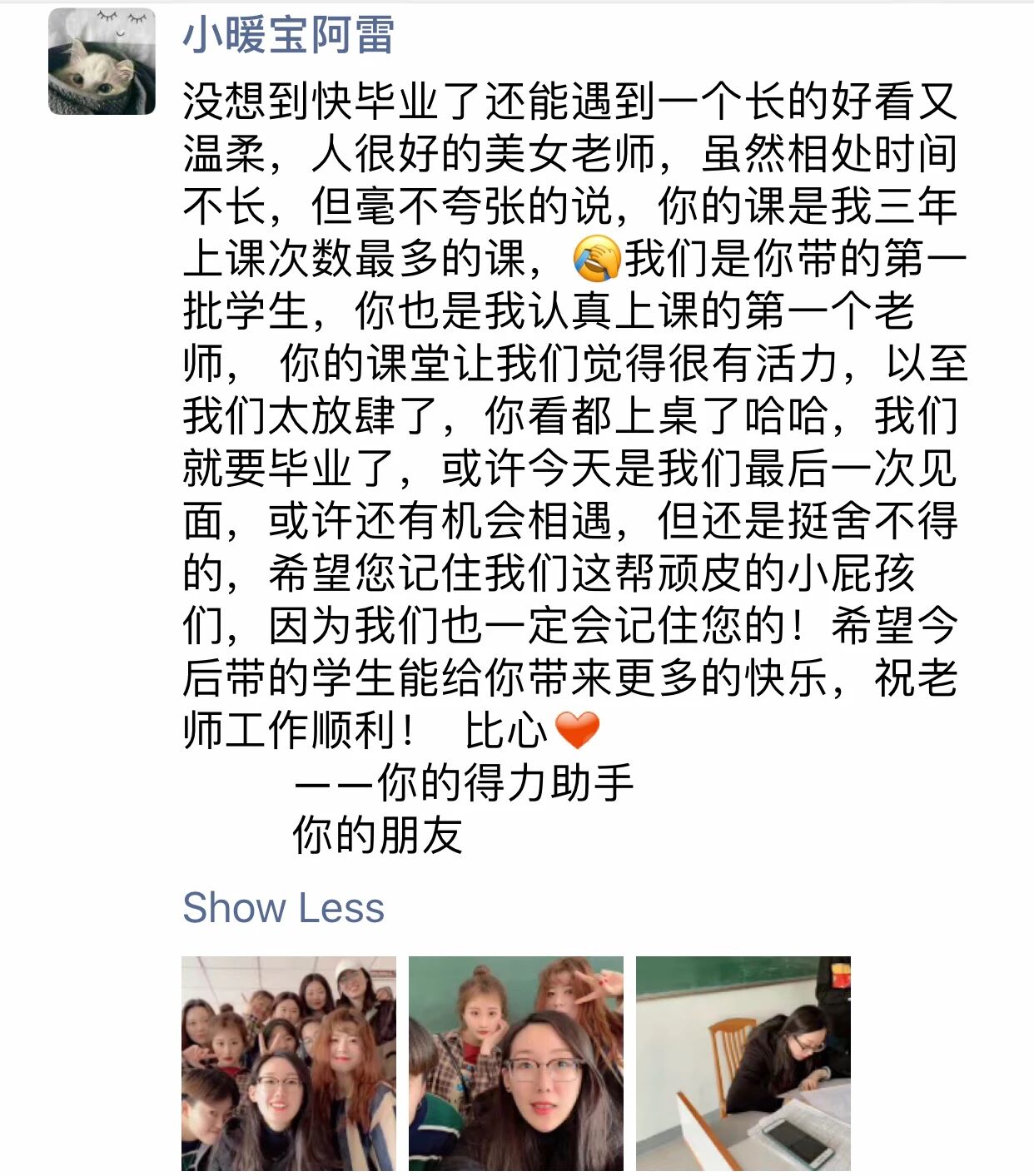Open 小暖宝阿雷's profile avatar

coord(102,61)
